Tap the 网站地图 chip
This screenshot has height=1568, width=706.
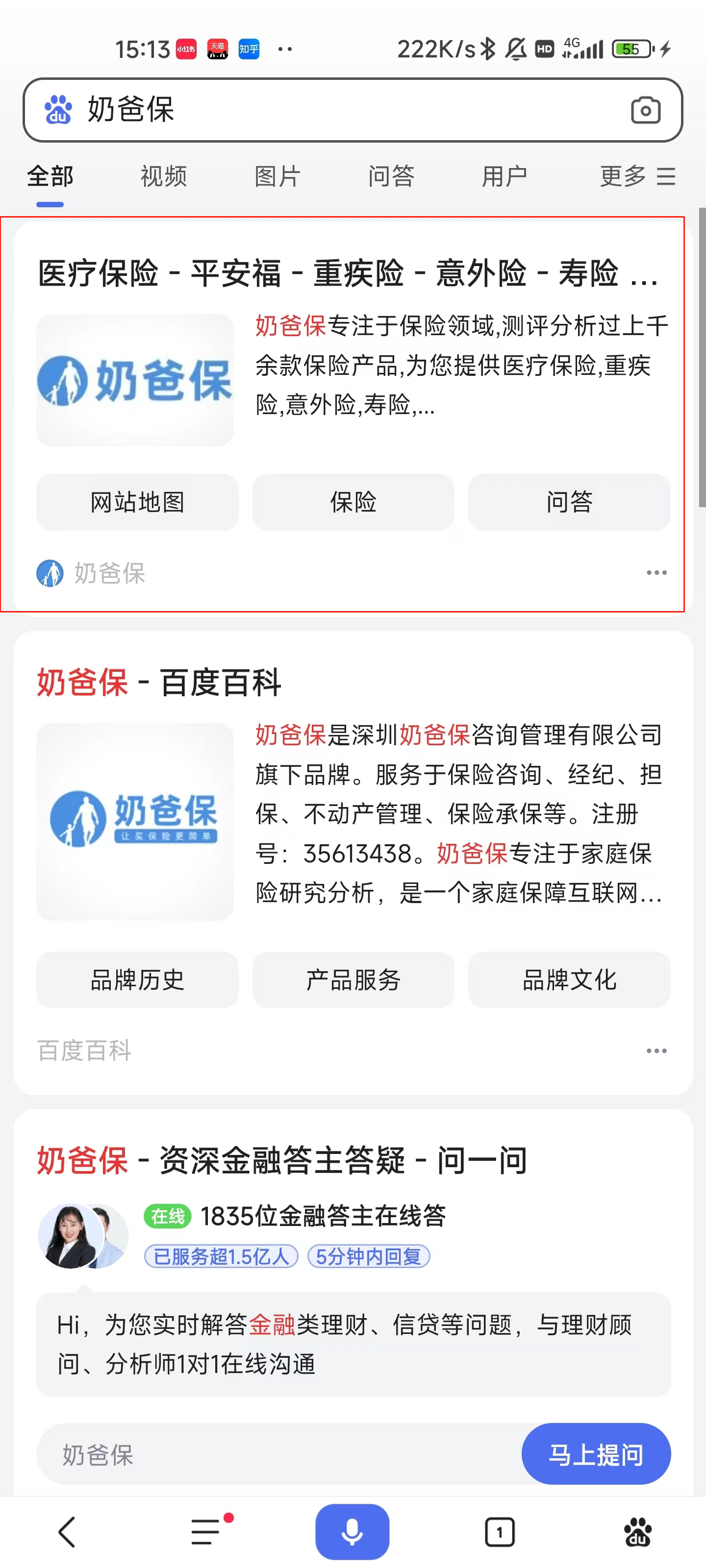click(137, 502)
